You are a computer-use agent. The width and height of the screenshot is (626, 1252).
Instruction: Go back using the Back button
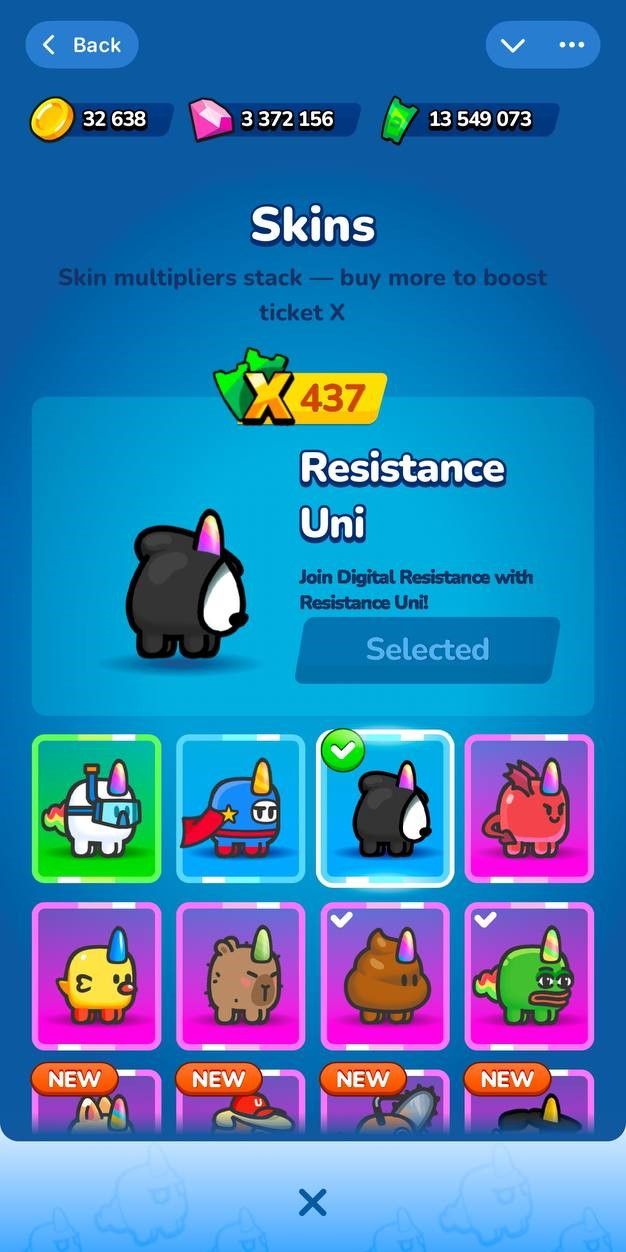pyautogui.click(x=82, y=45)
